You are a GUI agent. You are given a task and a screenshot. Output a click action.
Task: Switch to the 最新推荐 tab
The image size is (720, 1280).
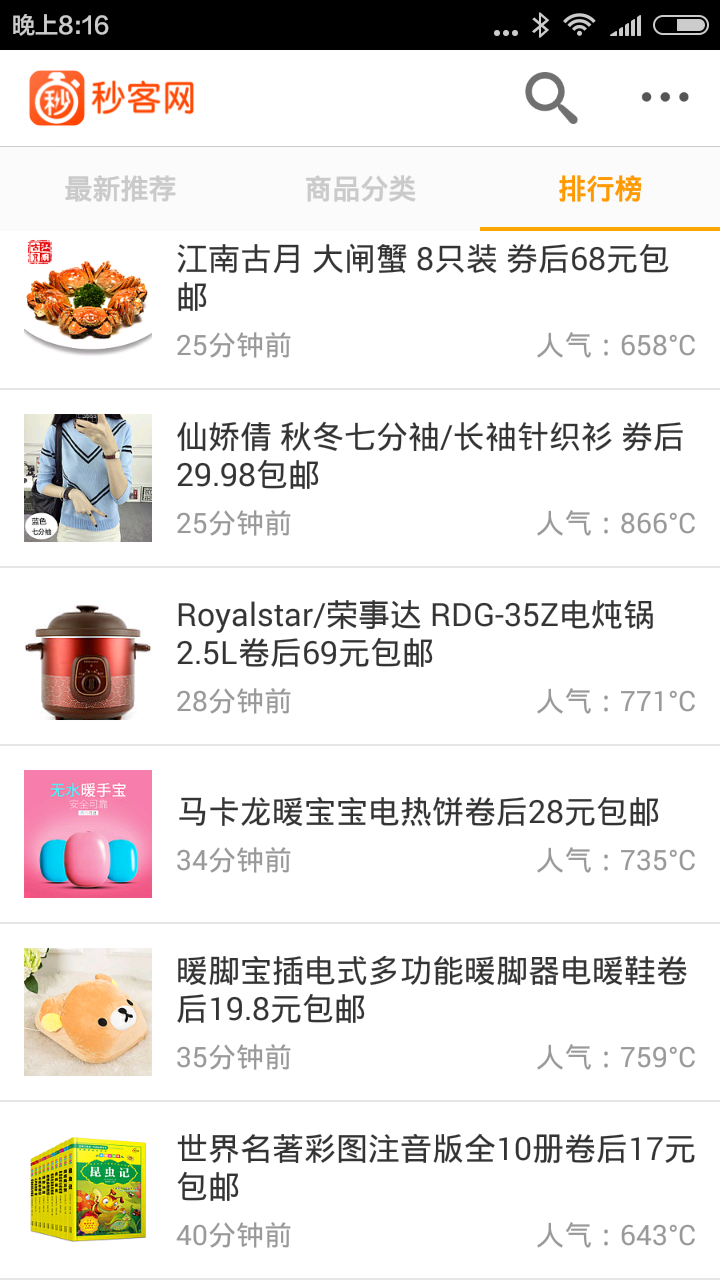point(119,187)
